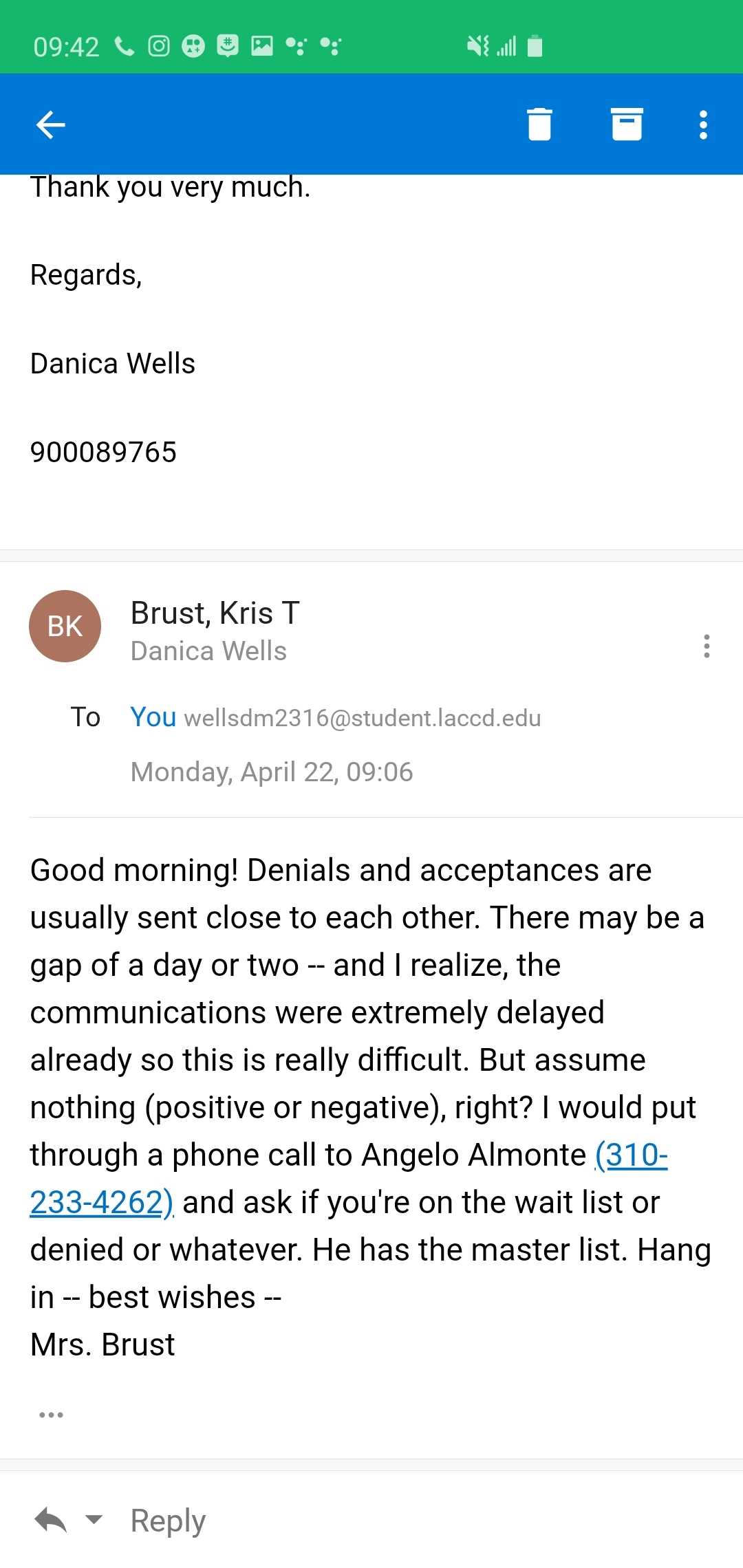Screen dimensions: 743x1568
Task: Tap the BK sender avatar
Action: (65, 627)
